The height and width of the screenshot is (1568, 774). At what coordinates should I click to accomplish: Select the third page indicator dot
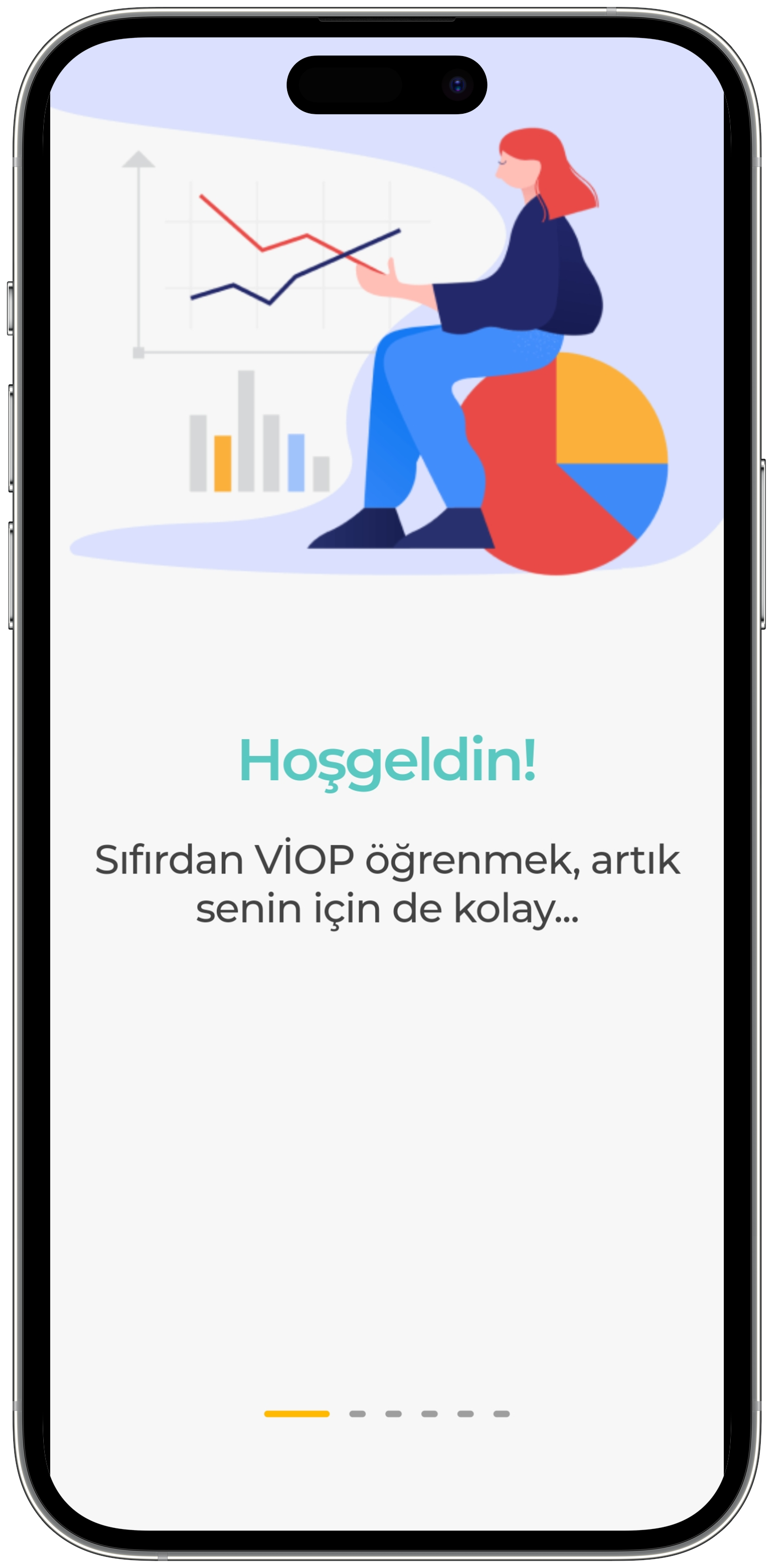tap(393, 1414)
